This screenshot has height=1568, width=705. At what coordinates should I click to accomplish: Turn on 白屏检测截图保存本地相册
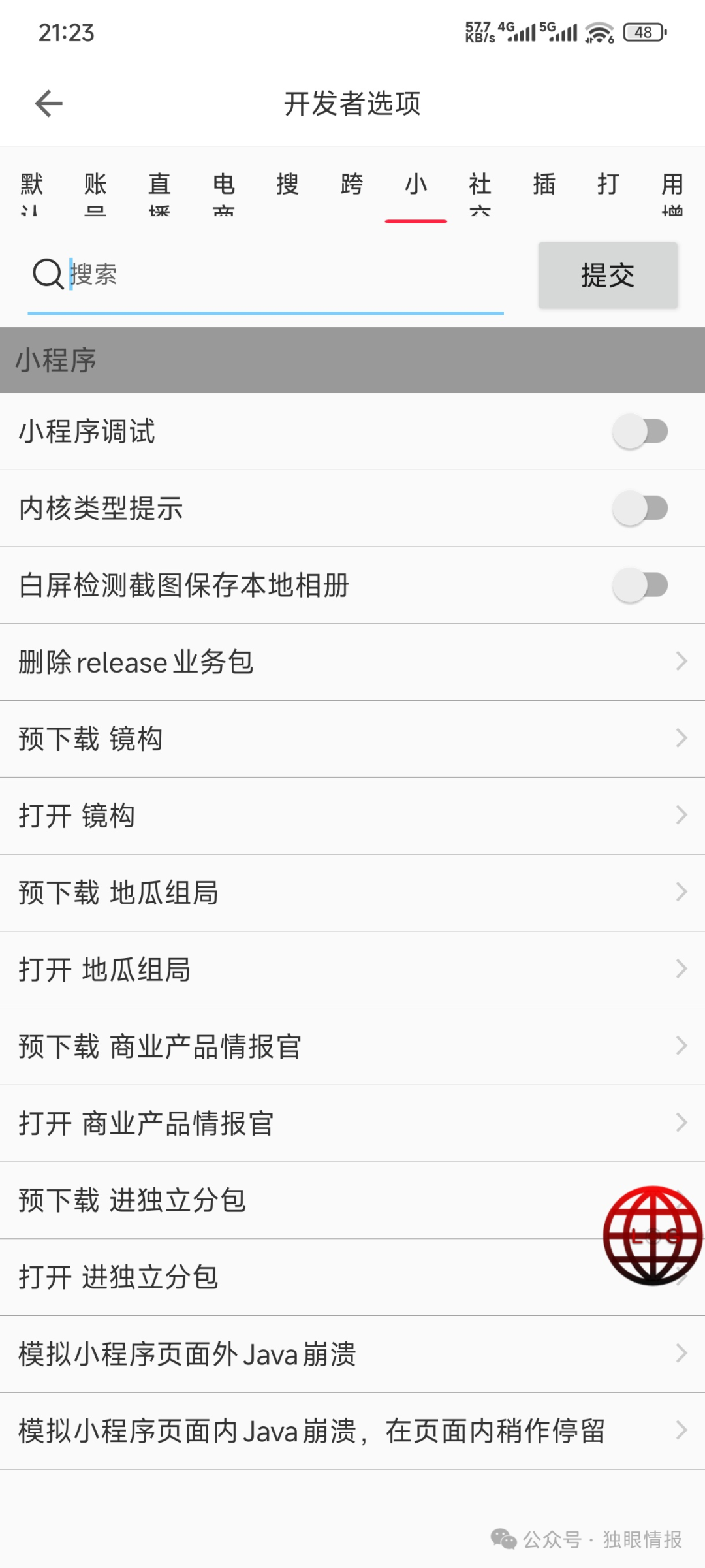640,585
